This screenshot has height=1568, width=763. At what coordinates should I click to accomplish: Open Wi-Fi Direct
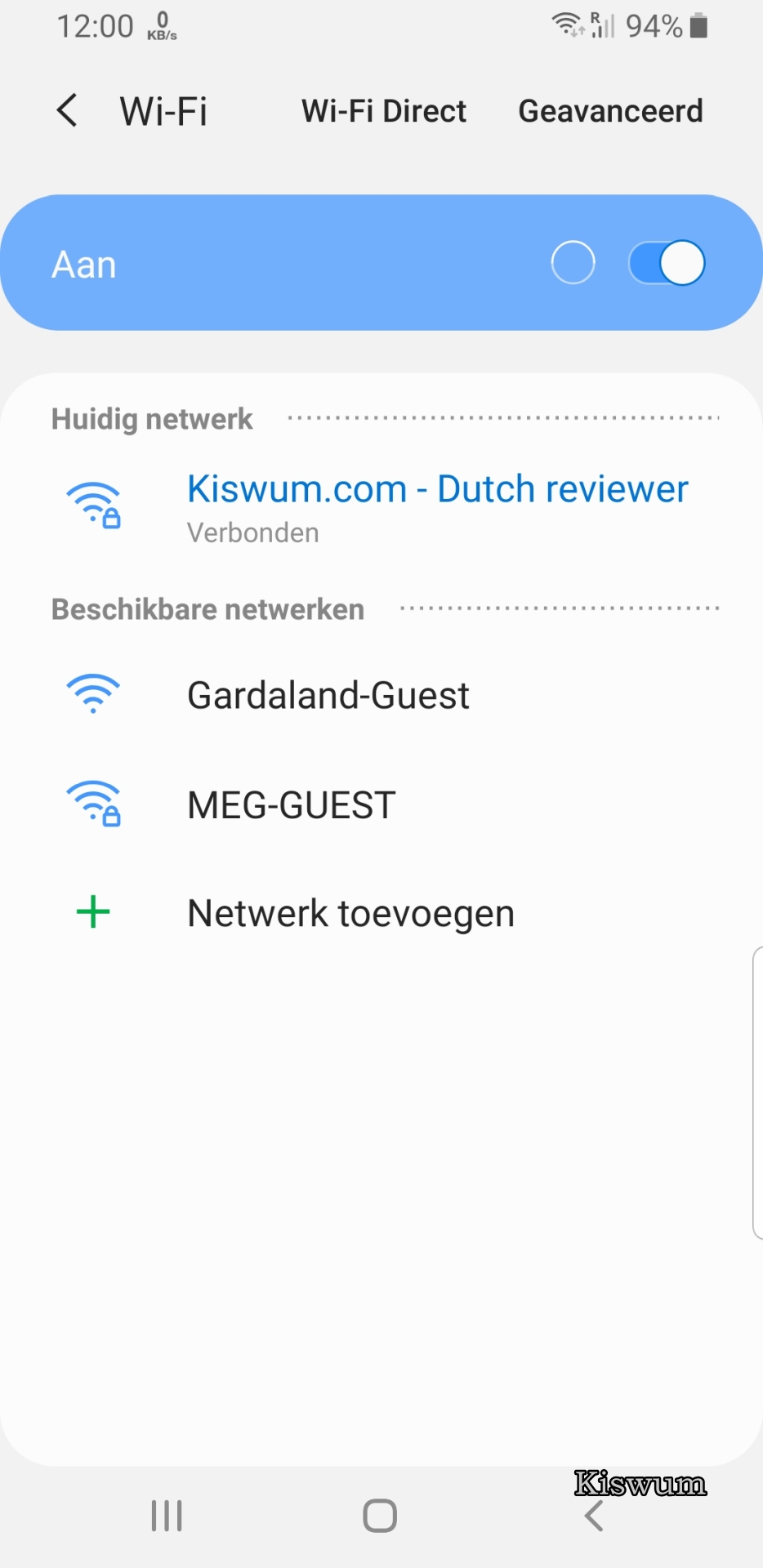(x=384, y=111)
